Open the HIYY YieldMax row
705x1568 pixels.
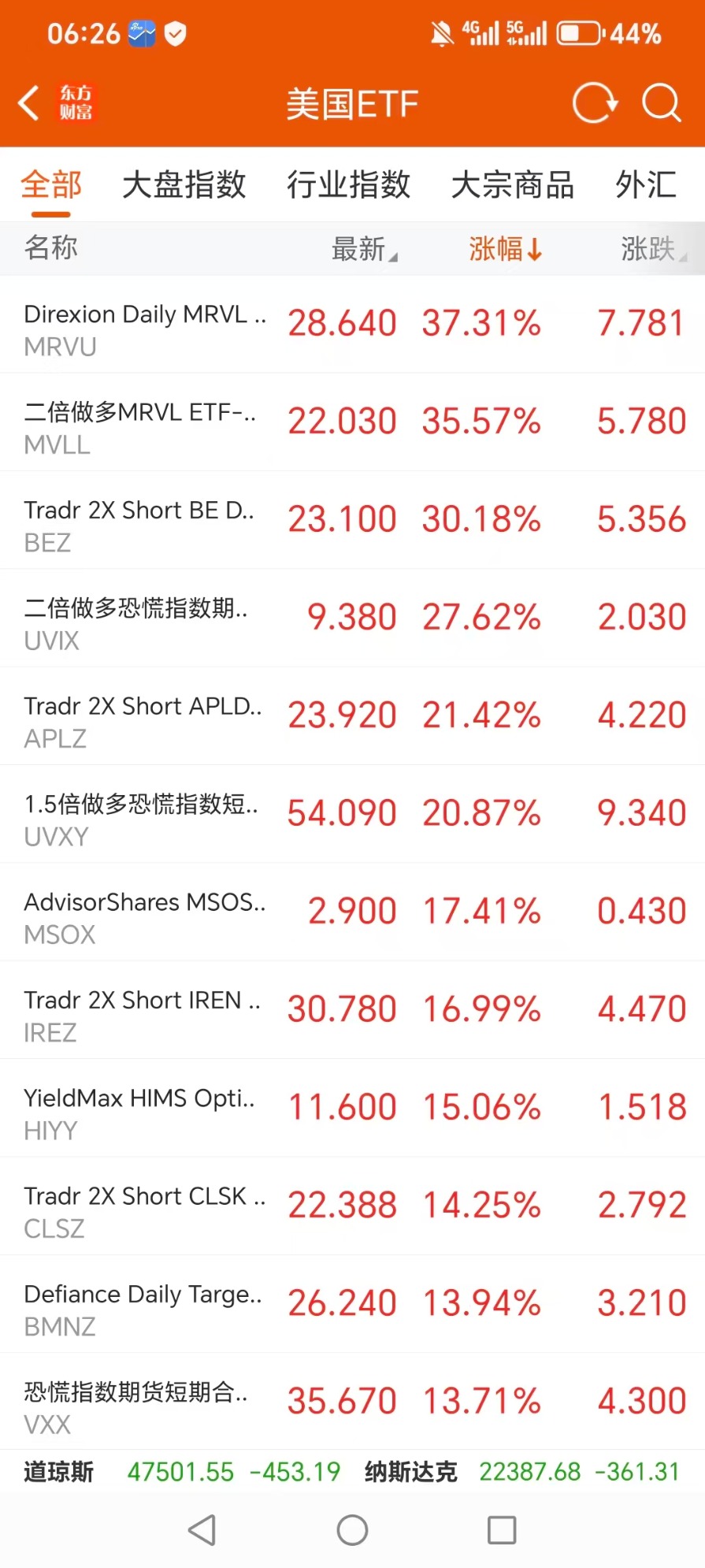coord(352,1108)
